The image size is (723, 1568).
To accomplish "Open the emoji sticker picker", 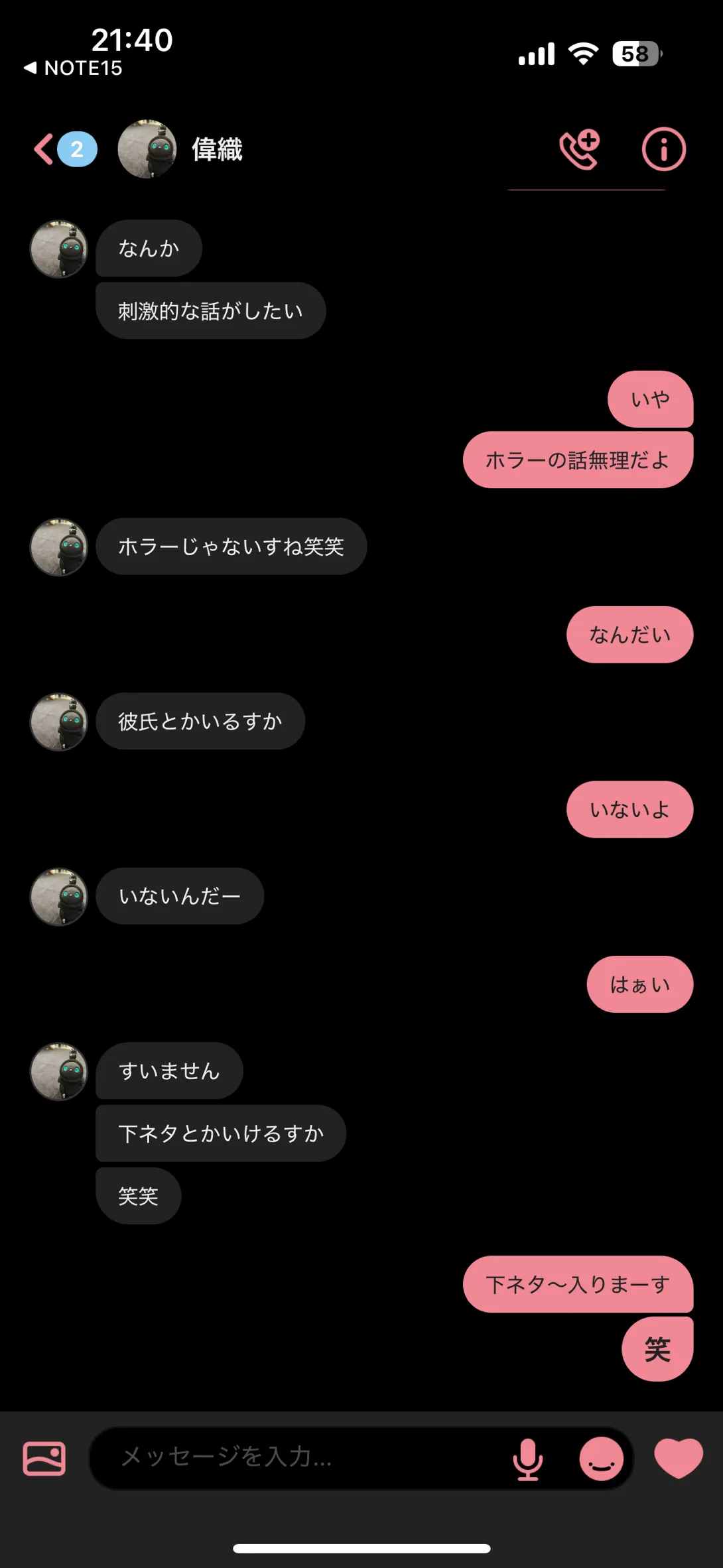I will click(601, 1459).
